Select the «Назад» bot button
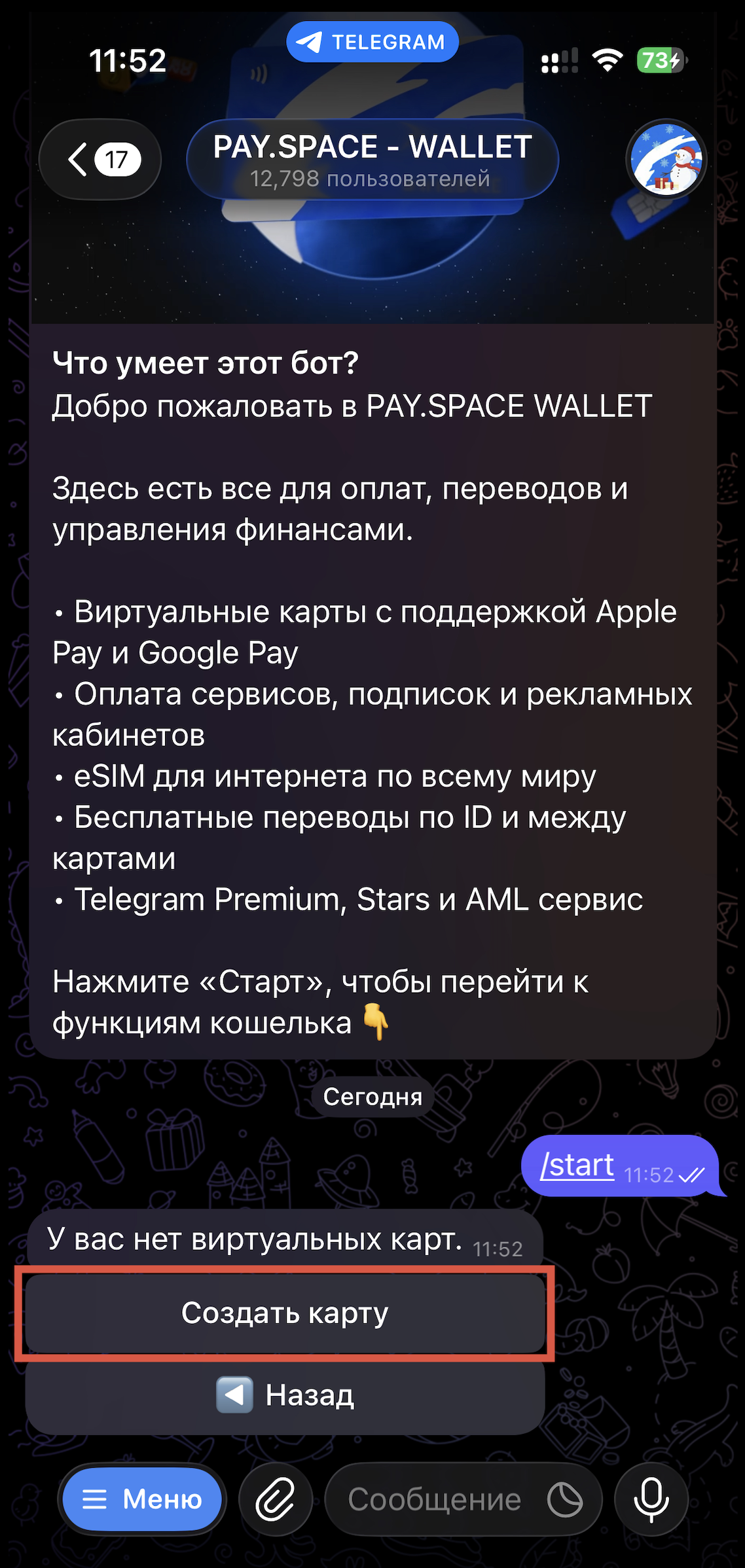The image size is (745, 1568). (x=285, y=1395)
